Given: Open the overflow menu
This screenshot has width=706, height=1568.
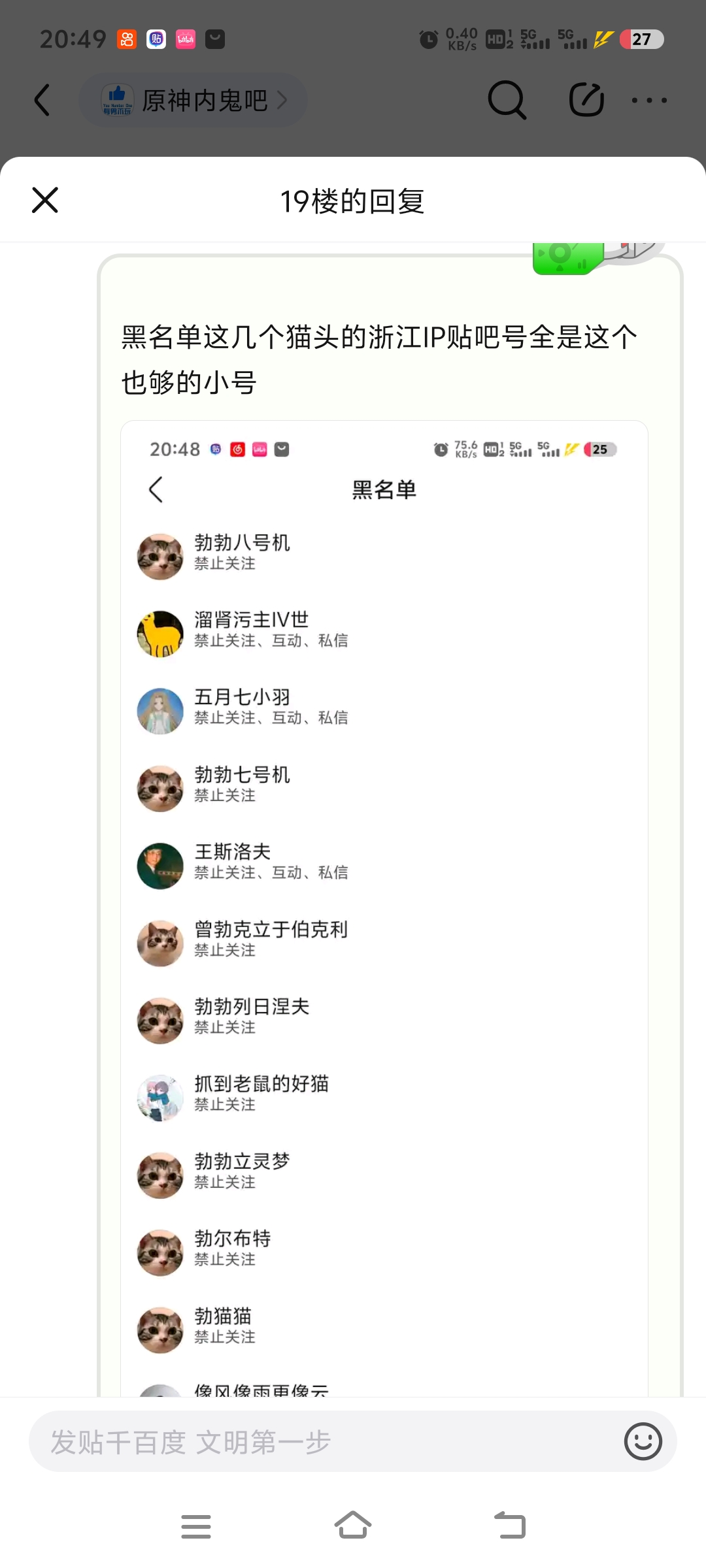Looking at the screenshot, I should pos(649,100).
